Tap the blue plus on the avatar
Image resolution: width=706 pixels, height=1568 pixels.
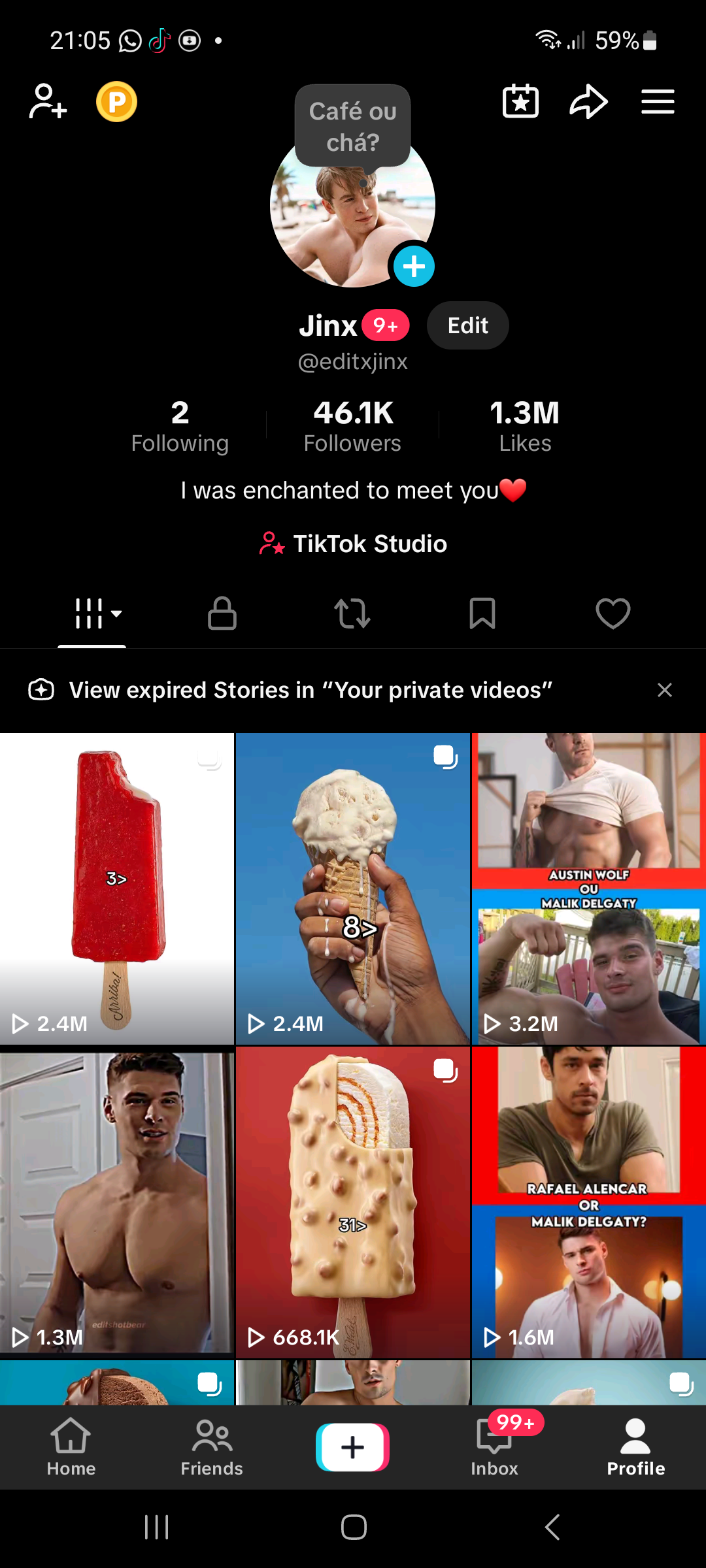click(414, 267)
